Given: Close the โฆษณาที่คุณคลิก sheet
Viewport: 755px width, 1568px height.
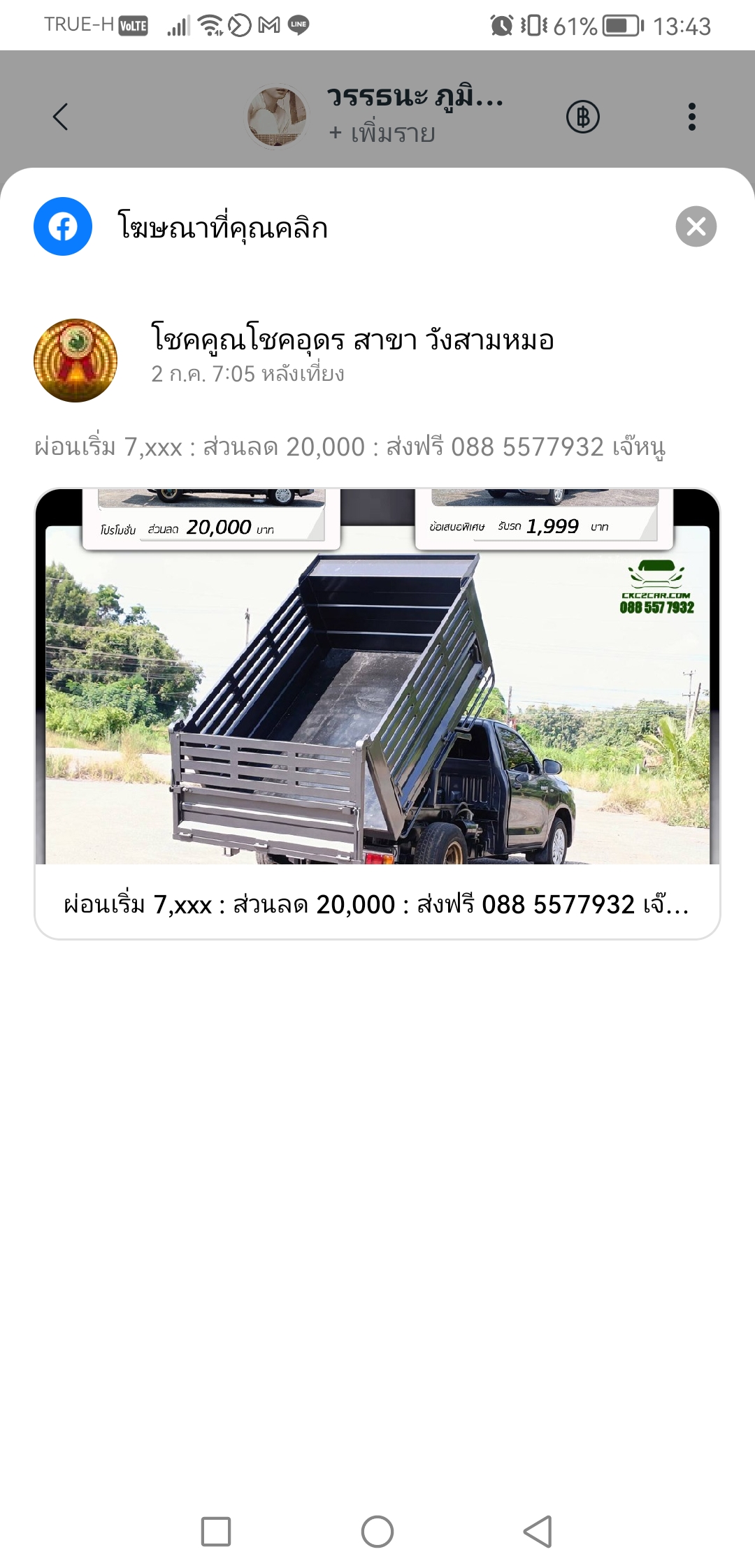Looking at the screenshot, I should [696, 226].
